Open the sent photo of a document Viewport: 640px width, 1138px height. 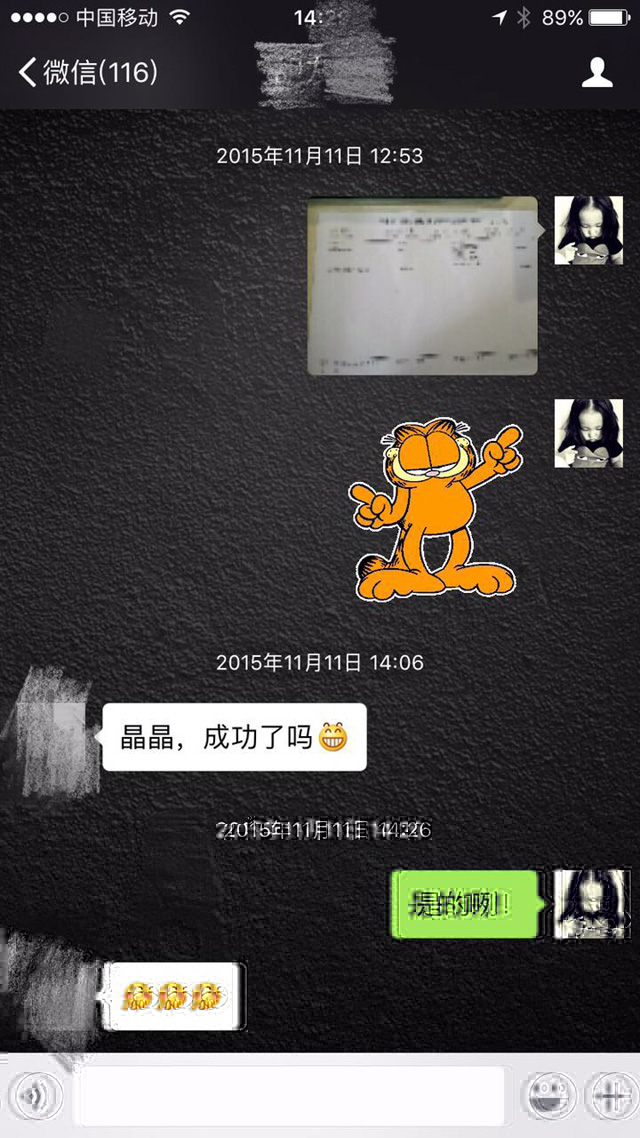pos(422,285)
